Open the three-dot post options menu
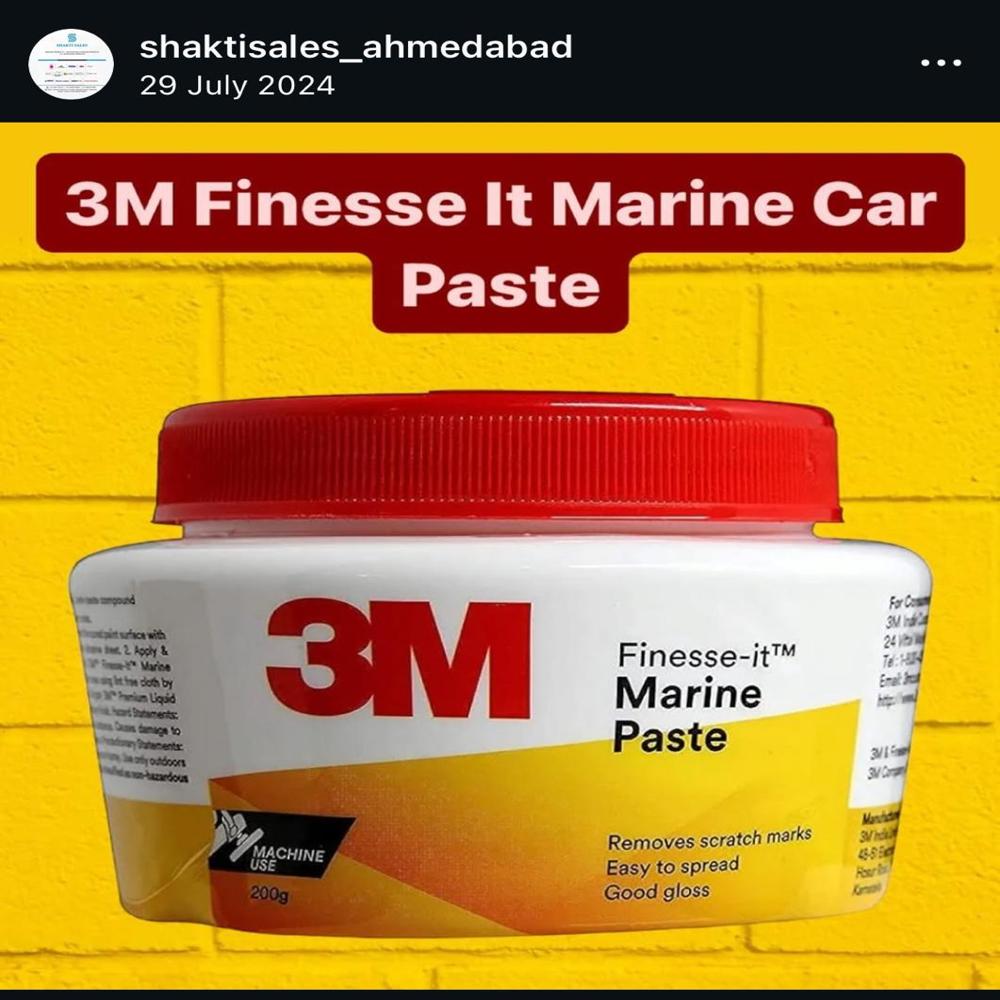Image resolution: width=1000 pixels, height=1000 pixels. point(940,63)
